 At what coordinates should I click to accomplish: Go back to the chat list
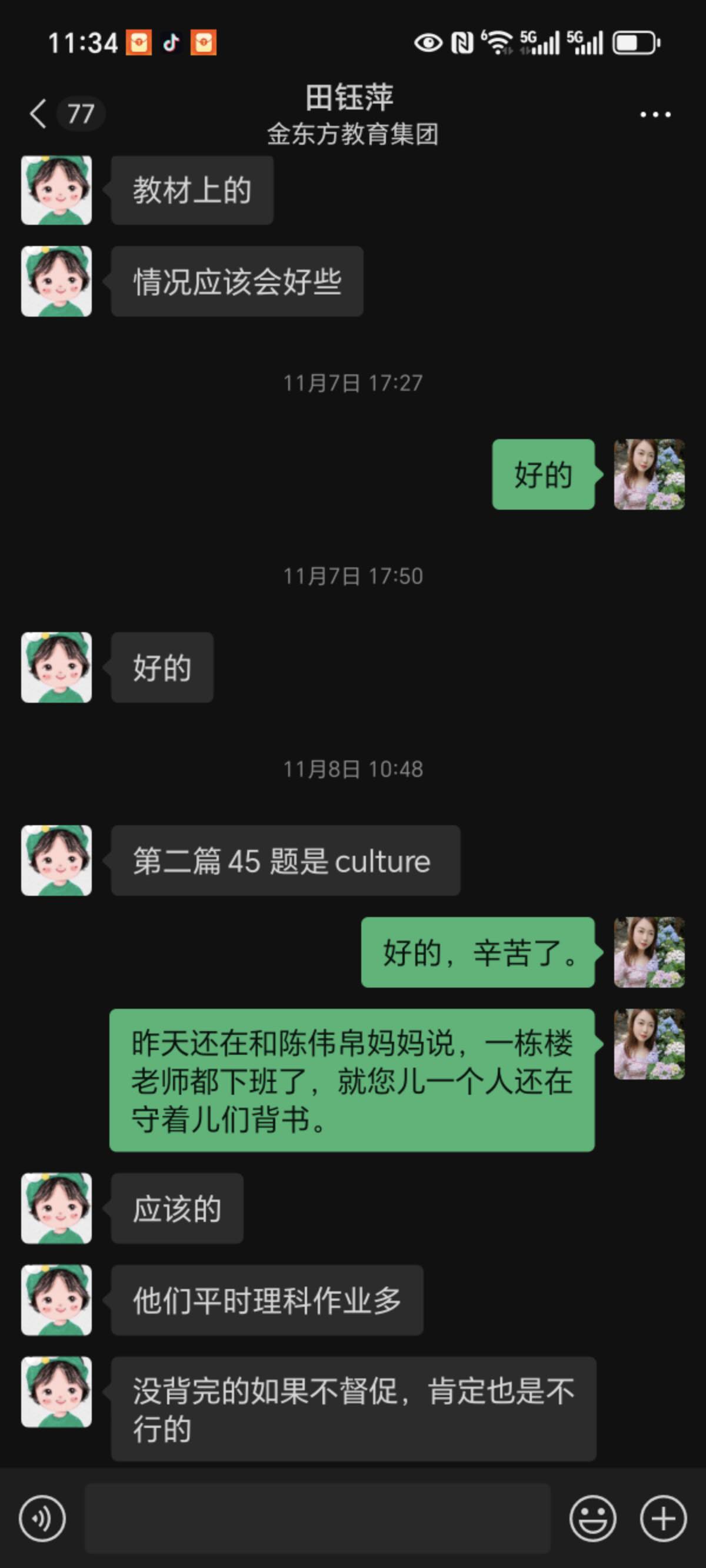(38, 114)
